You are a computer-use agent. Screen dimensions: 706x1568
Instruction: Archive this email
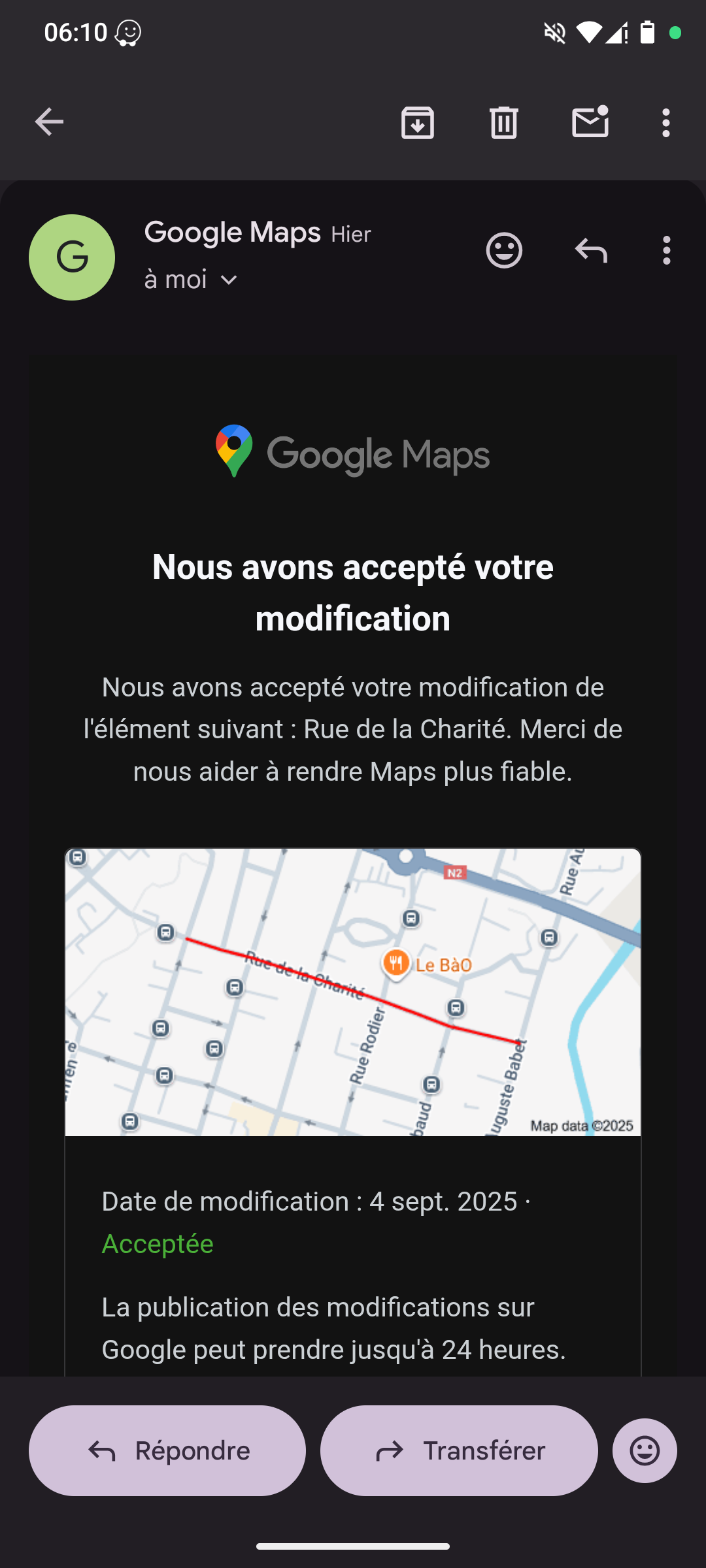[418, 122]
